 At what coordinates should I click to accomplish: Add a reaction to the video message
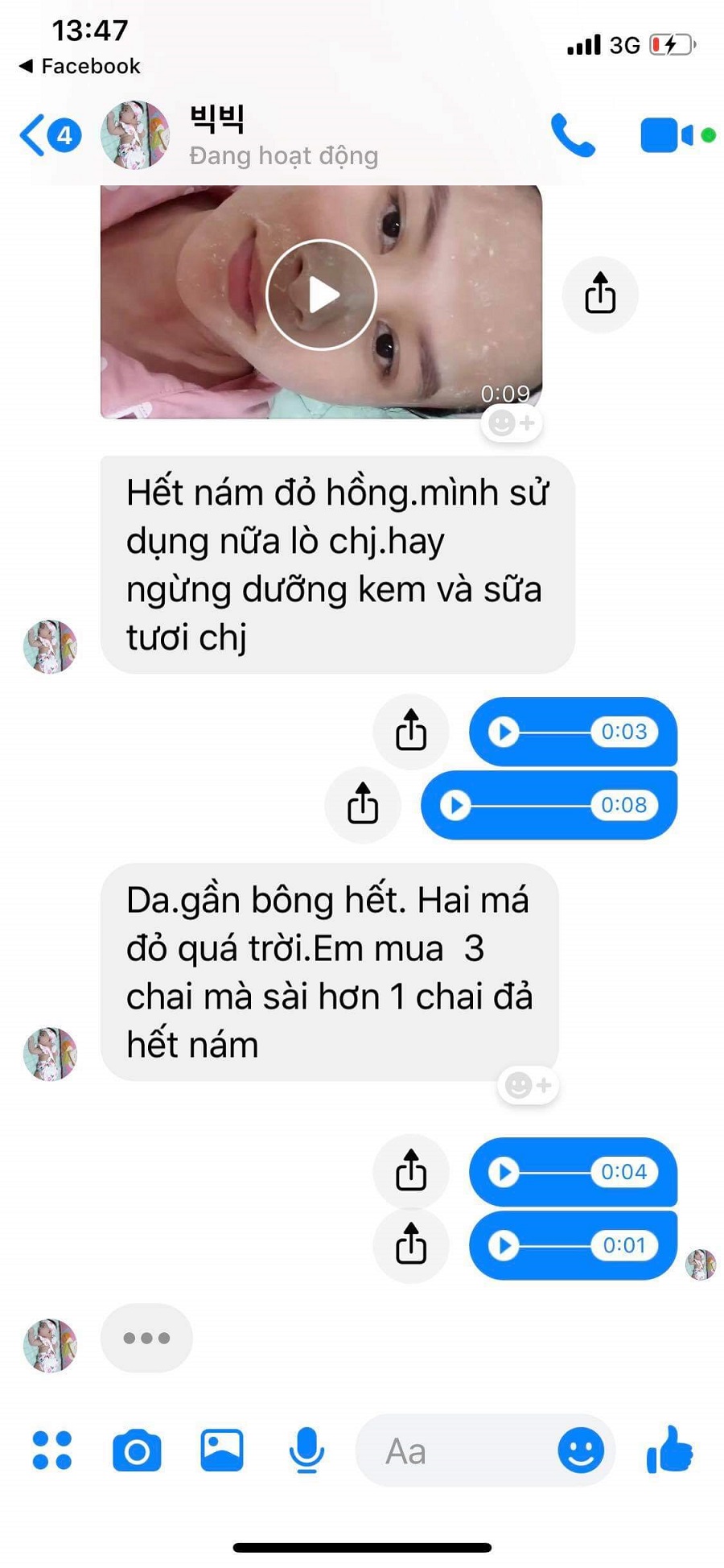[512, 423]
